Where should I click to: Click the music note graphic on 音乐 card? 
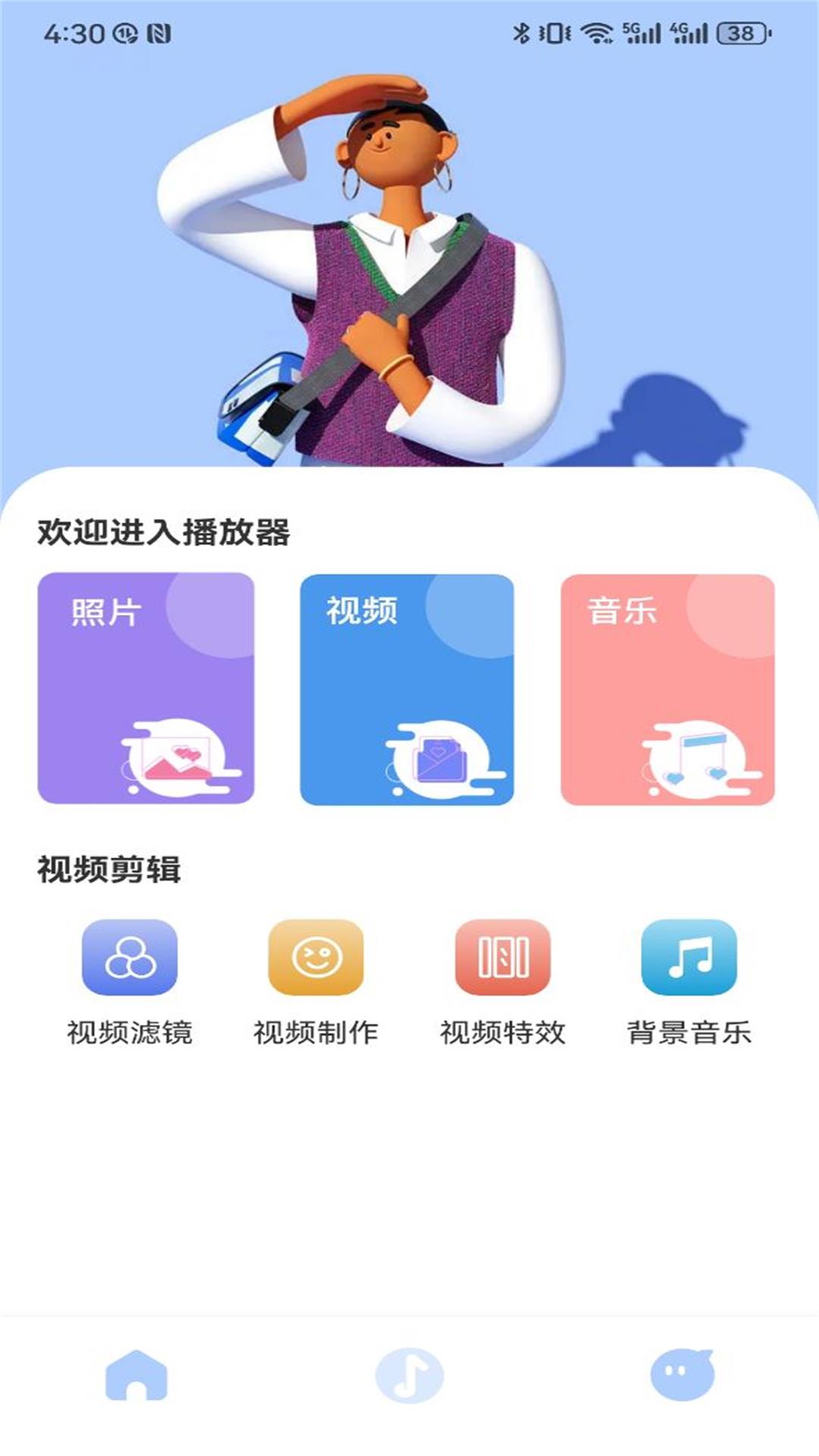point(696,758)
